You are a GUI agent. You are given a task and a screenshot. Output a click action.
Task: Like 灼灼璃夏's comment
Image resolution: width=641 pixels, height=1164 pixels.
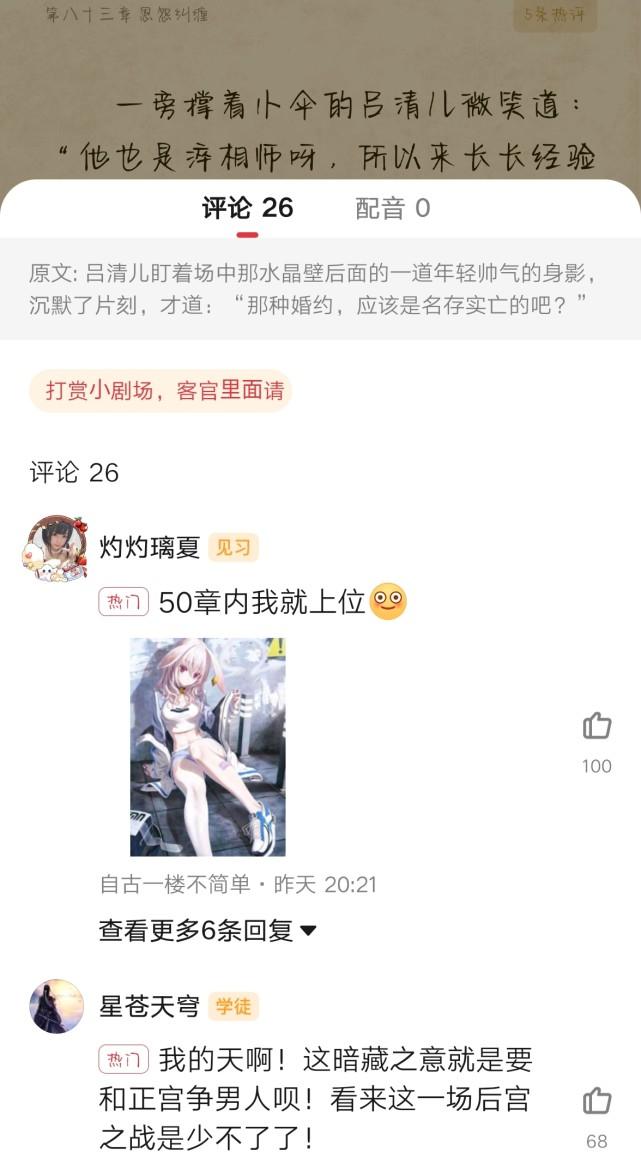pos(597,726)
